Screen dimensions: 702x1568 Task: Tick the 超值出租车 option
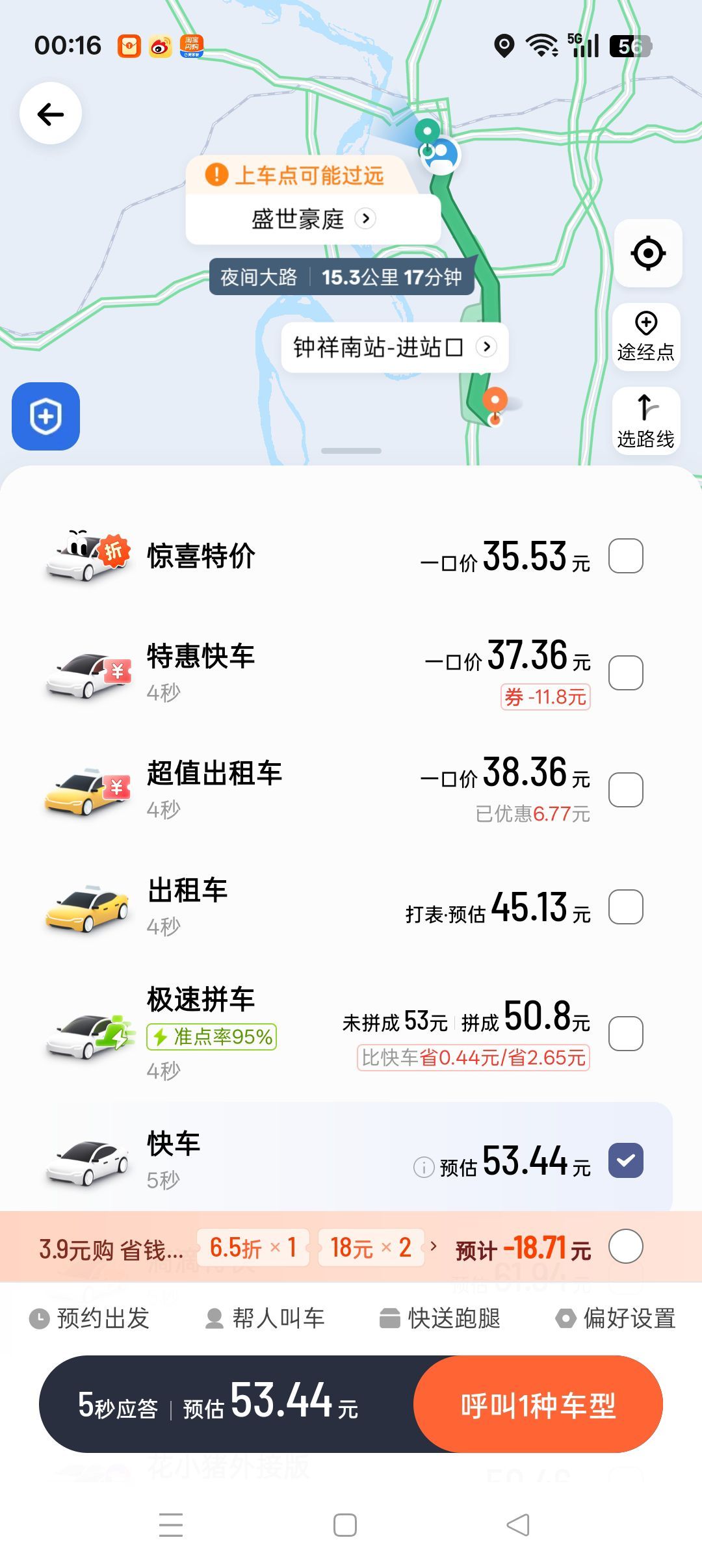pyautogui.click(x=625, y=789)
